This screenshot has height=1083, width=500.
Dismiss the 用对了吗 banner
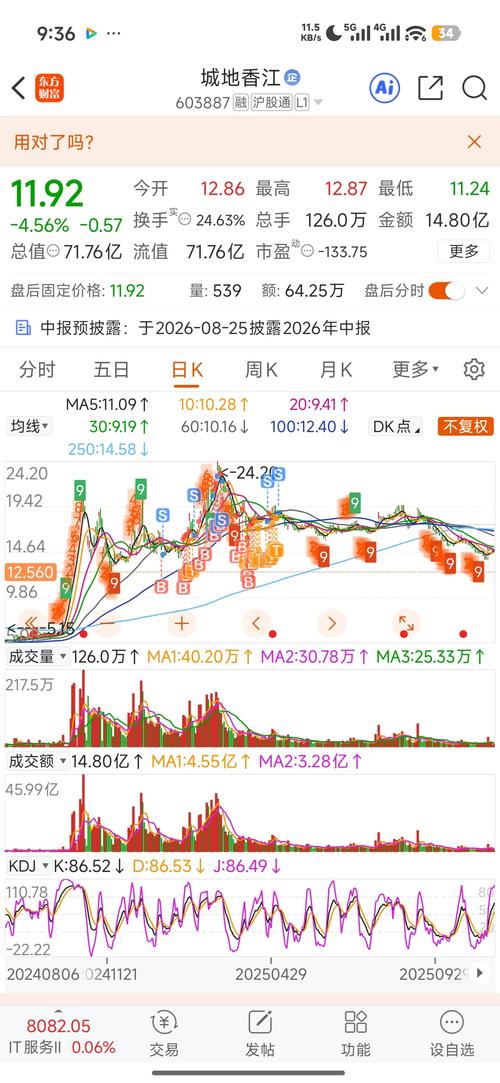(x=474, y=142)
